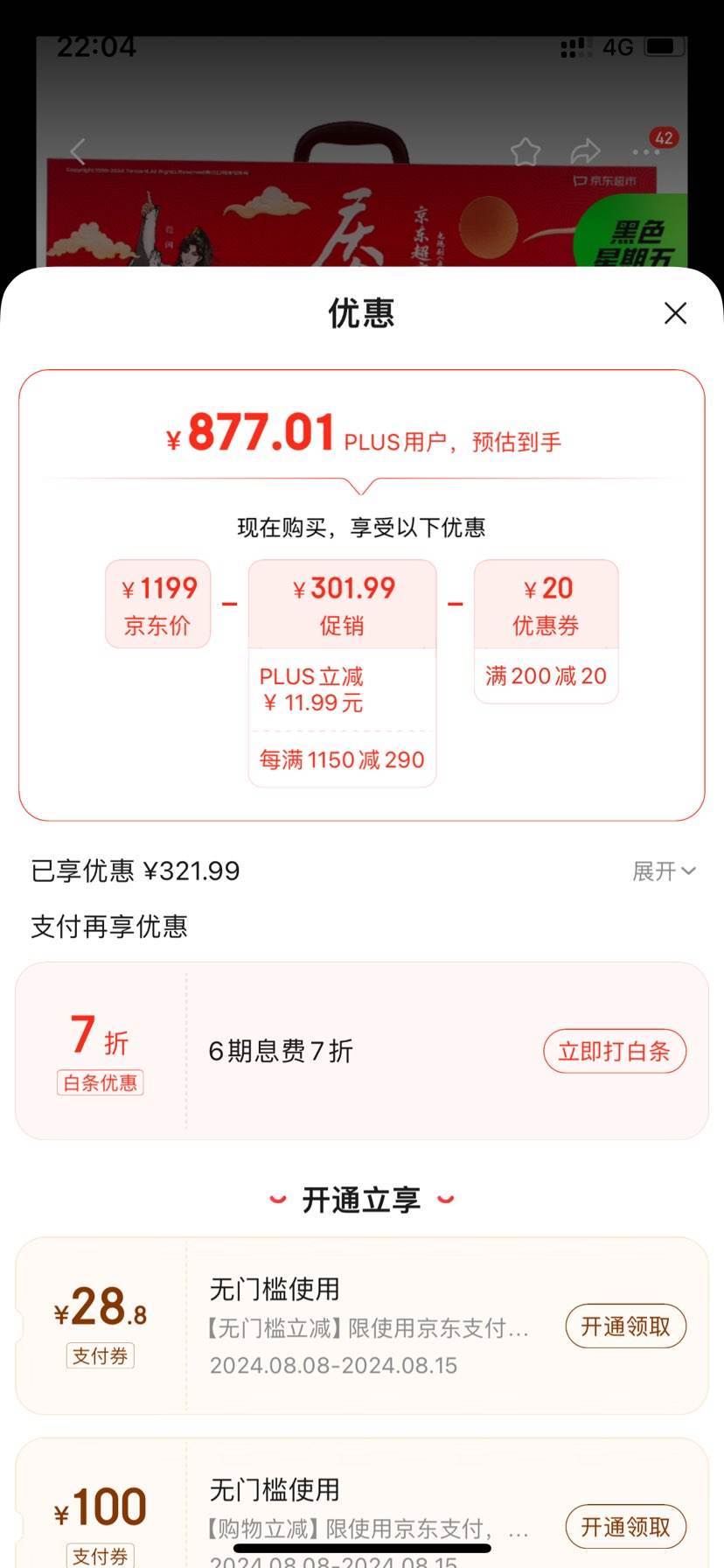724x1568 pixels.
Task: Tap the estimated price ¥877.01
Action: pyautogui.click(x=252, y=433)
